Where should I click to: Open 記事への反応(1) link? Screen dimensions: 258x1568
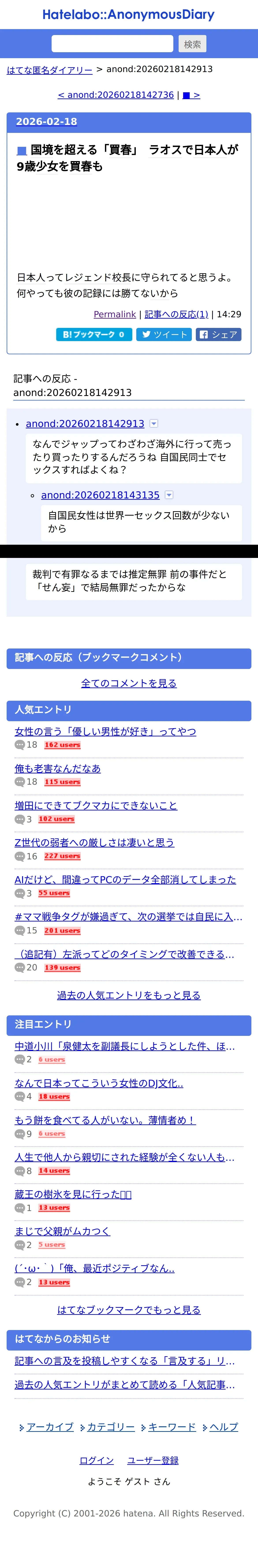coord(176,314)
